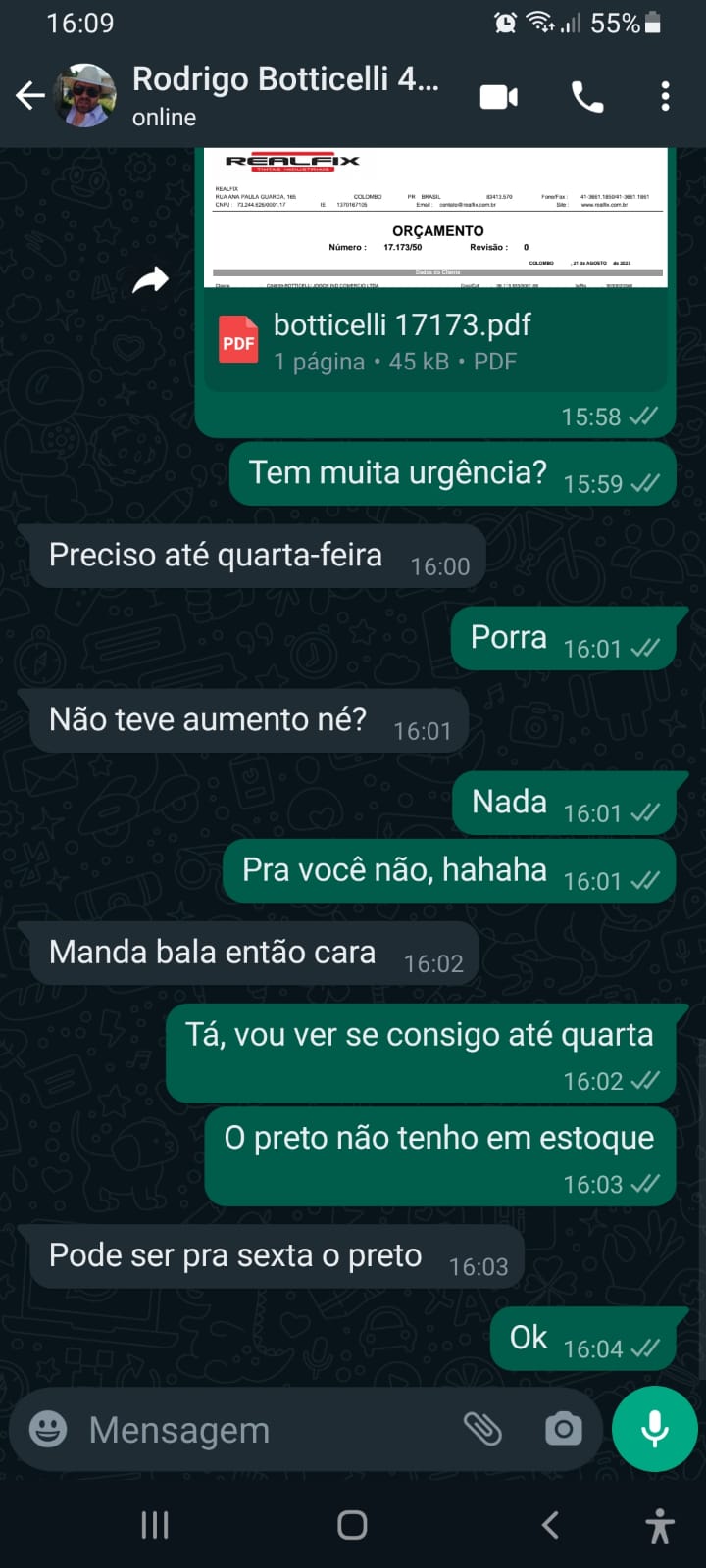Go to the home screen

(352, 1525)
